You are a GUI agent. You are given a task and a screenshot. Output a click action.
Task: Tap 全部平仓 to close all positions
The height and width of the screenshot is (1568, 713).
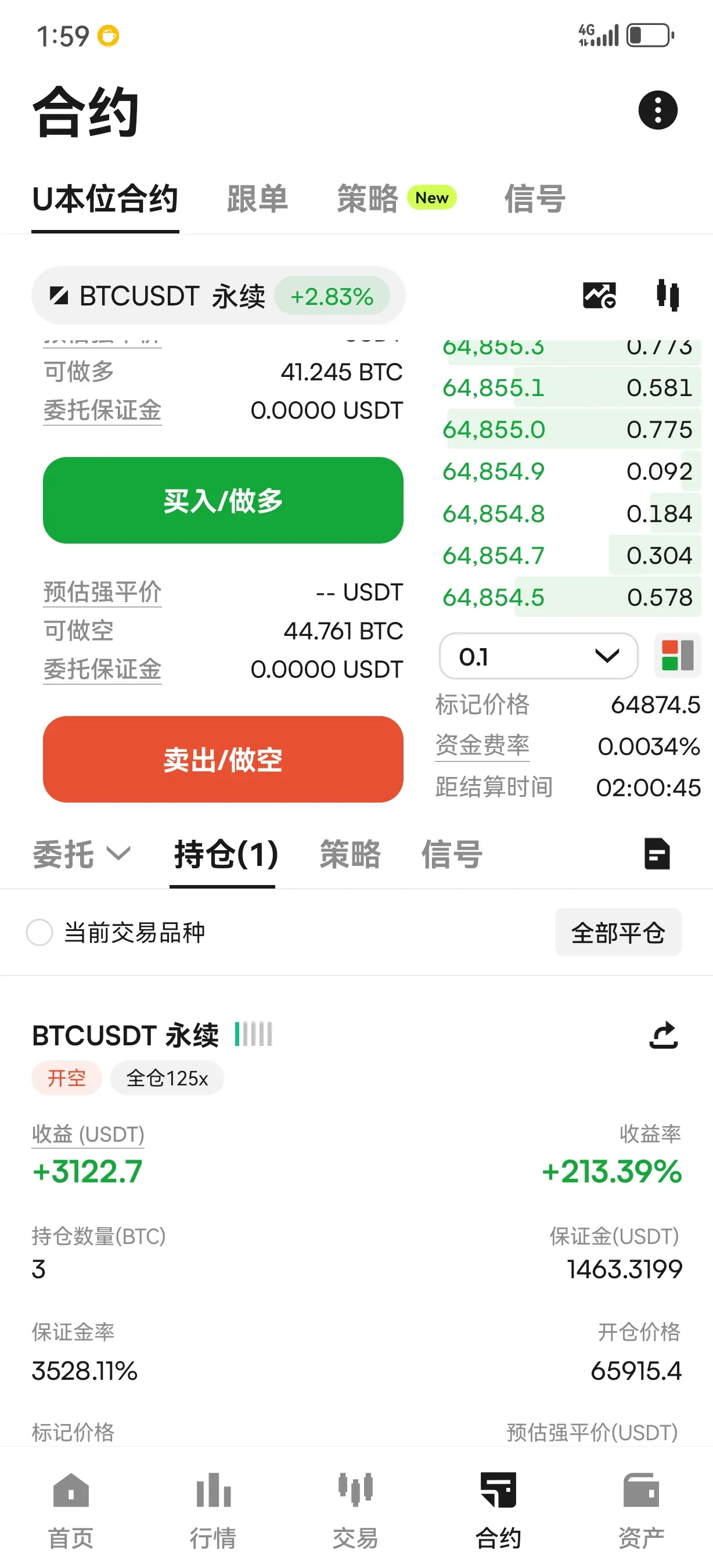pos(617,933)
